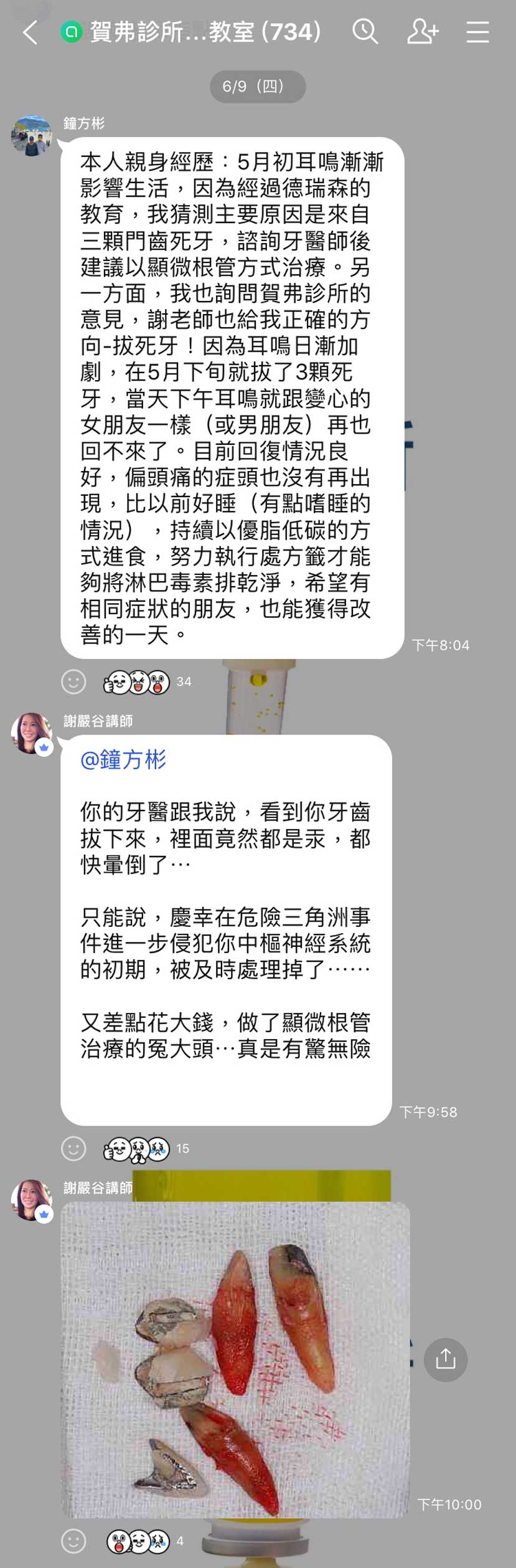The height and width of the screenshot is (1568, 516).
Task: Open the chat hamburger menu
Action: tap(477, 32)
